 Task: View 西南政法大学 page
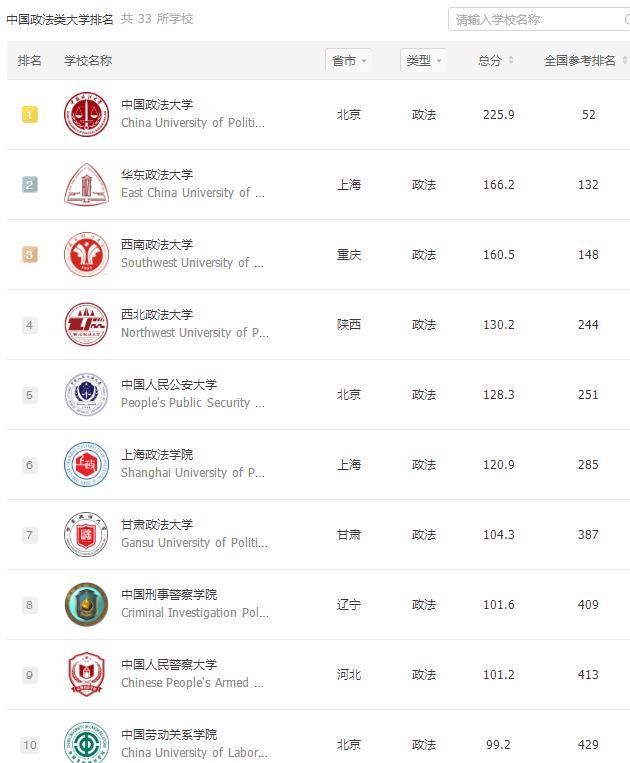pyautogui.click(x=157, y=245)
